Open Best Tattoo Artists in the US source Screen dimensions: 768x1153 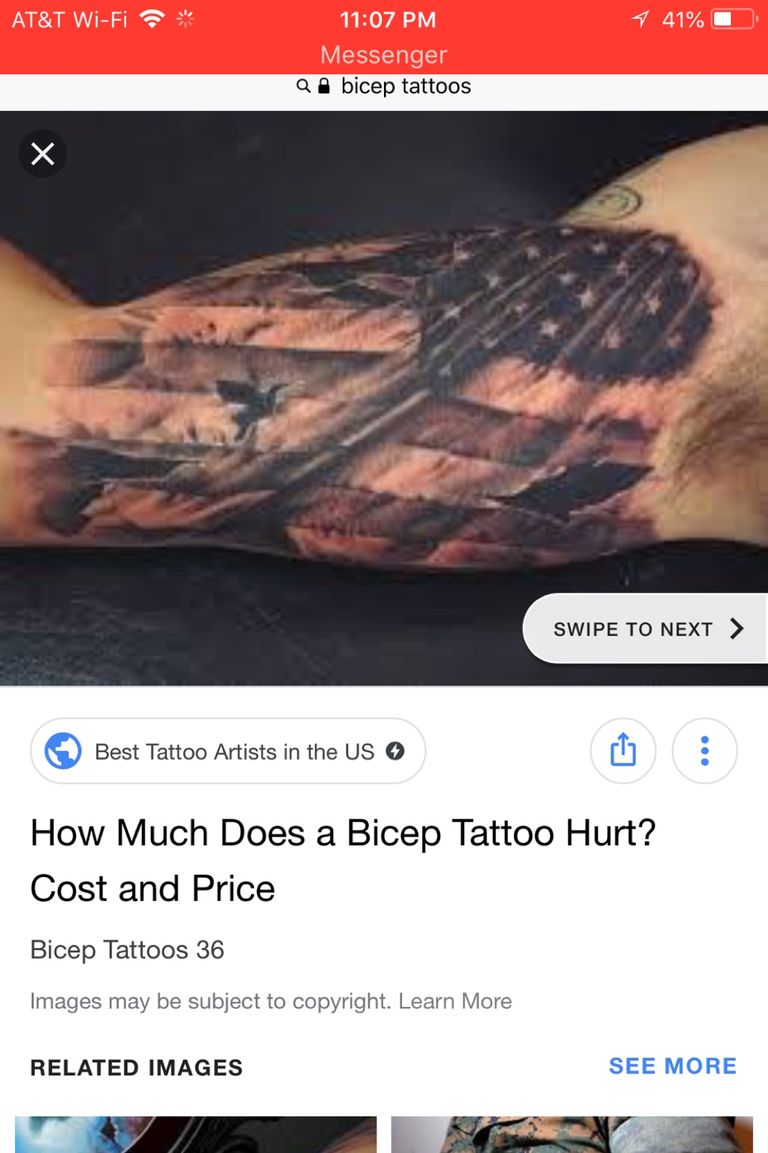click(x=228, y=751)
